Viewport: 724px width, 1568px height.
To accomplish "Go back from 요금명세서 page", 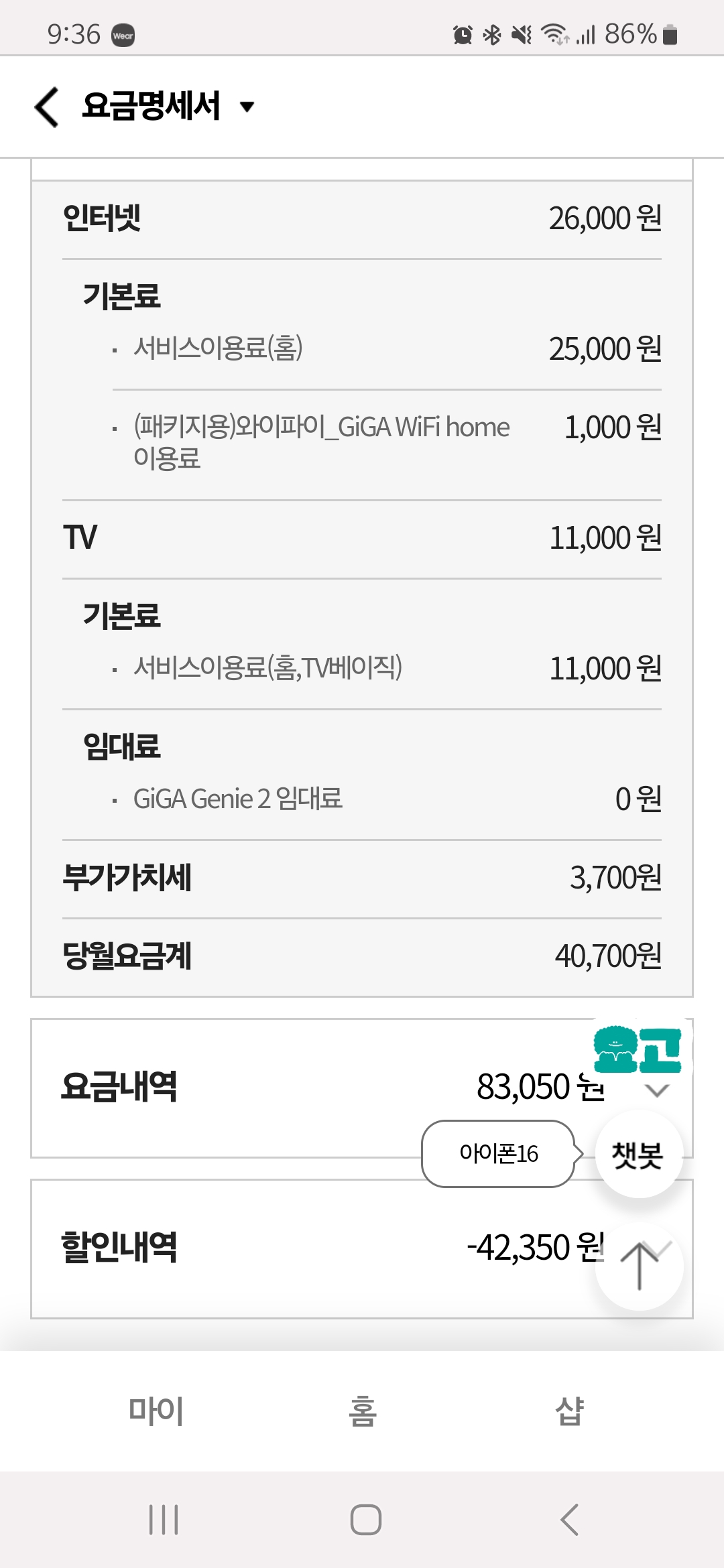I will (47, 107).
